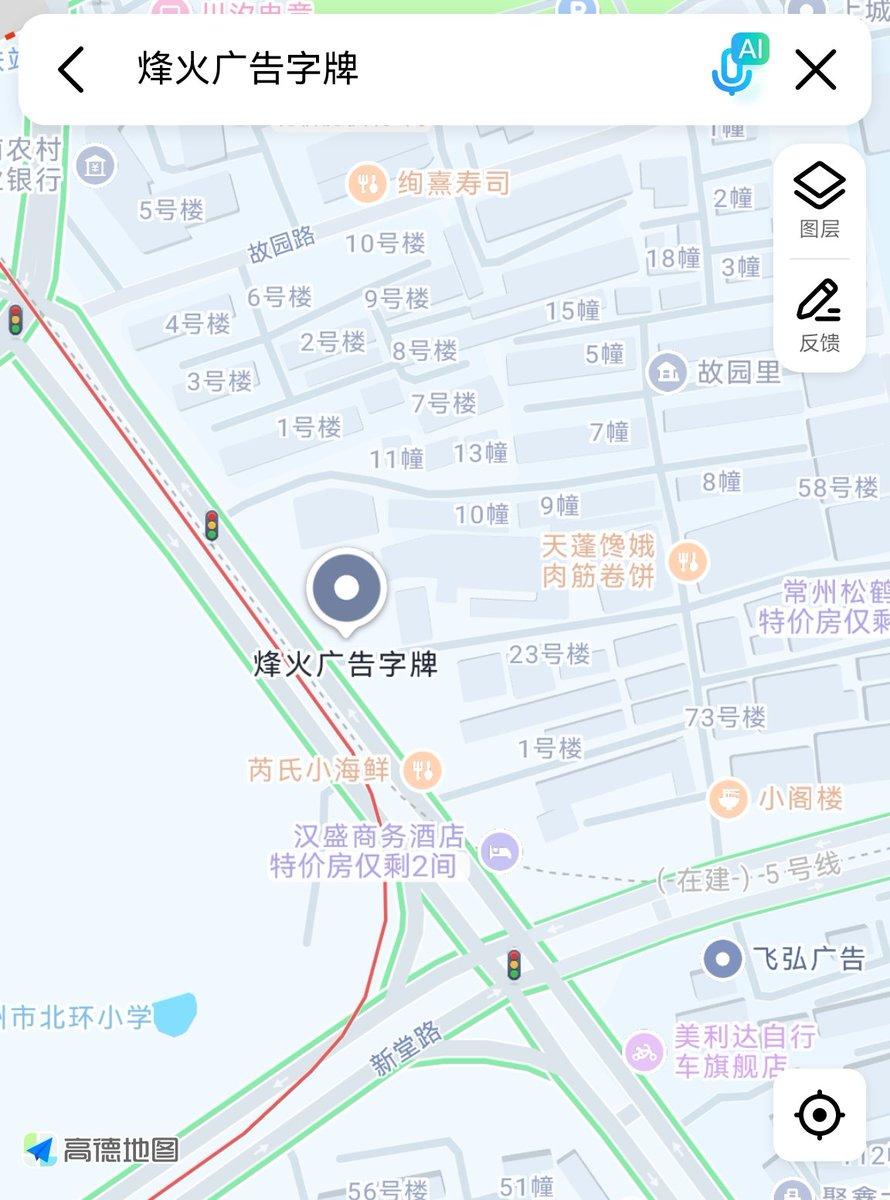This screenshot has width=890, height=1200.
Task: Tap the back arrow to return
Action: [69, 70]
